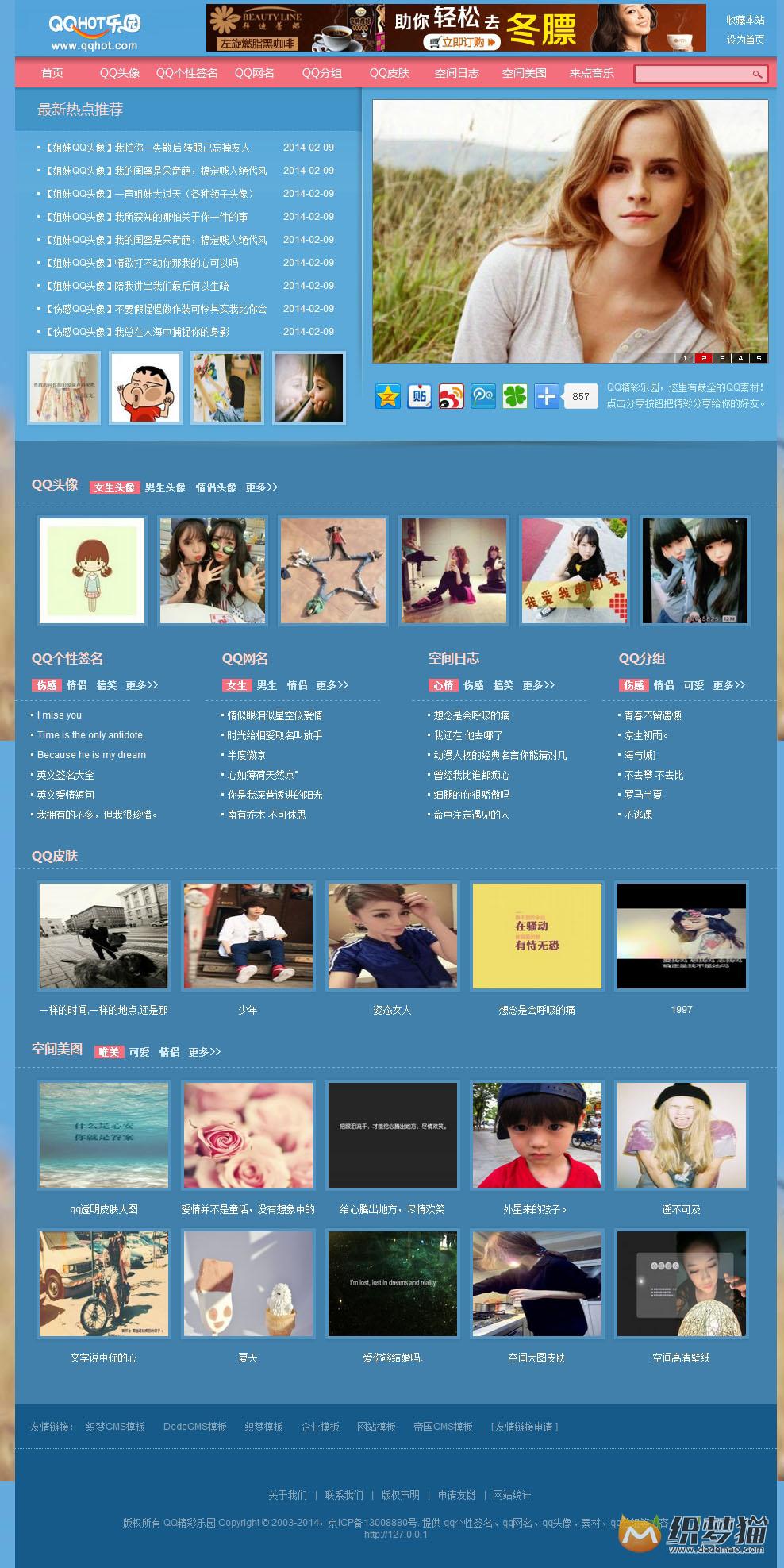Select 唯美 filter under 空间美图
The height and width of the screenshot is (1568, 784).
pyautogui.click(x=109, y=1052)
